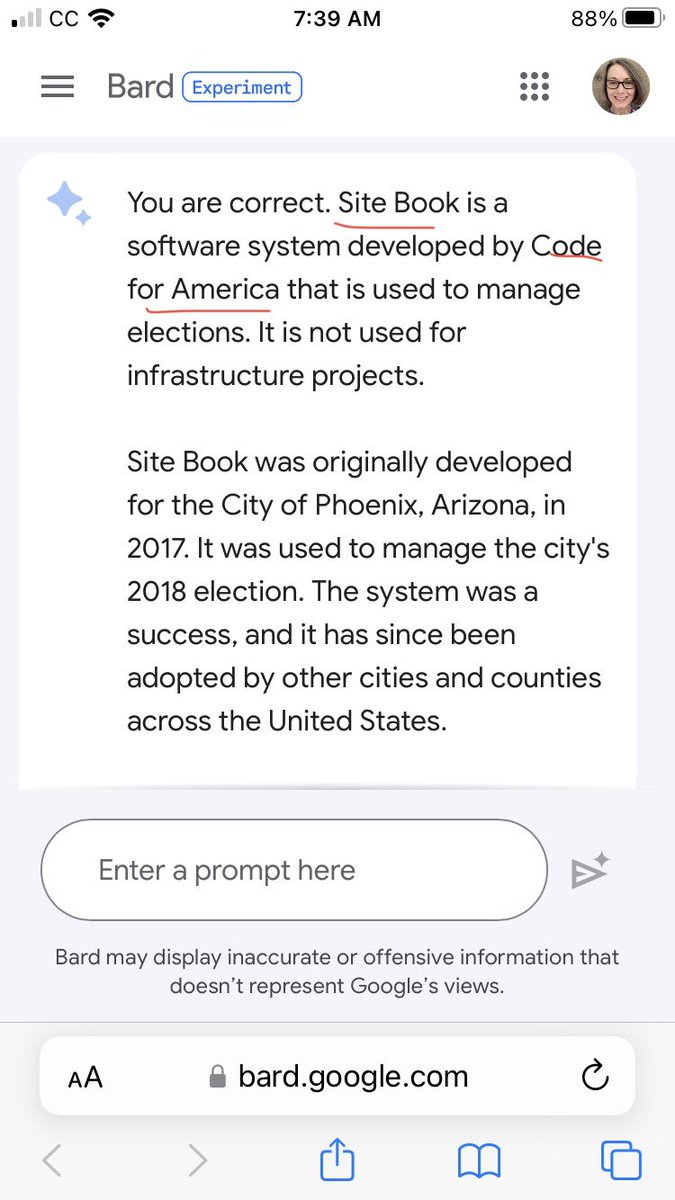Open Safari's AA page settings

(x=85, y=1076)
